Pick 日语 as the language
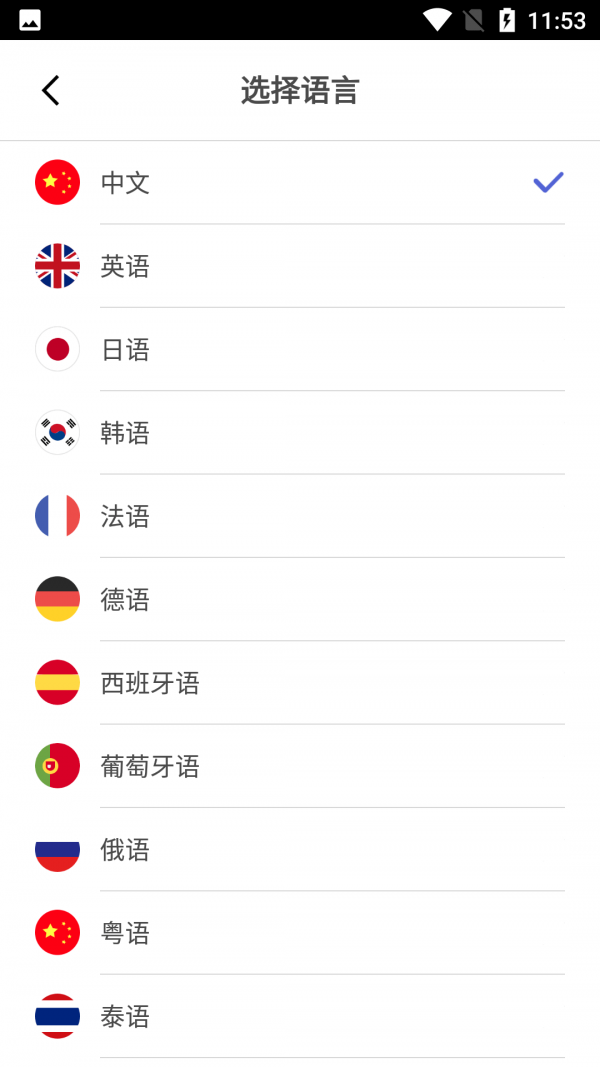The height and width of the screenshot is (1067, 600). pyautogui.click(x=125, y=350)
